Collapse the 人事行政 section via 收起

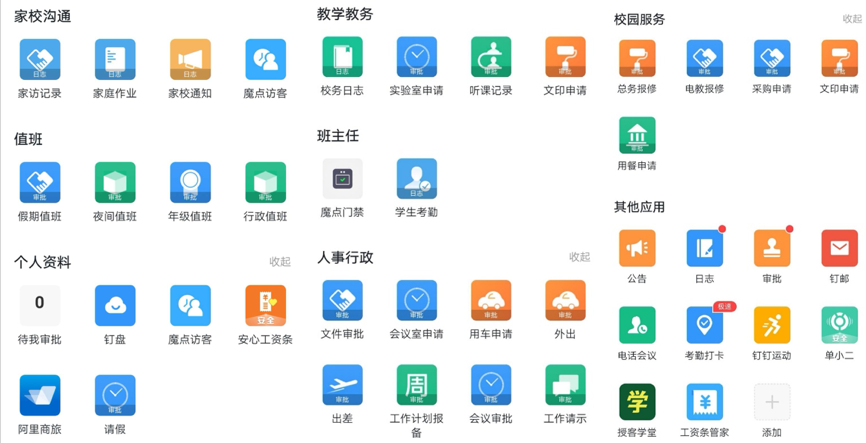pyautogui.click(x=579, y=257)
